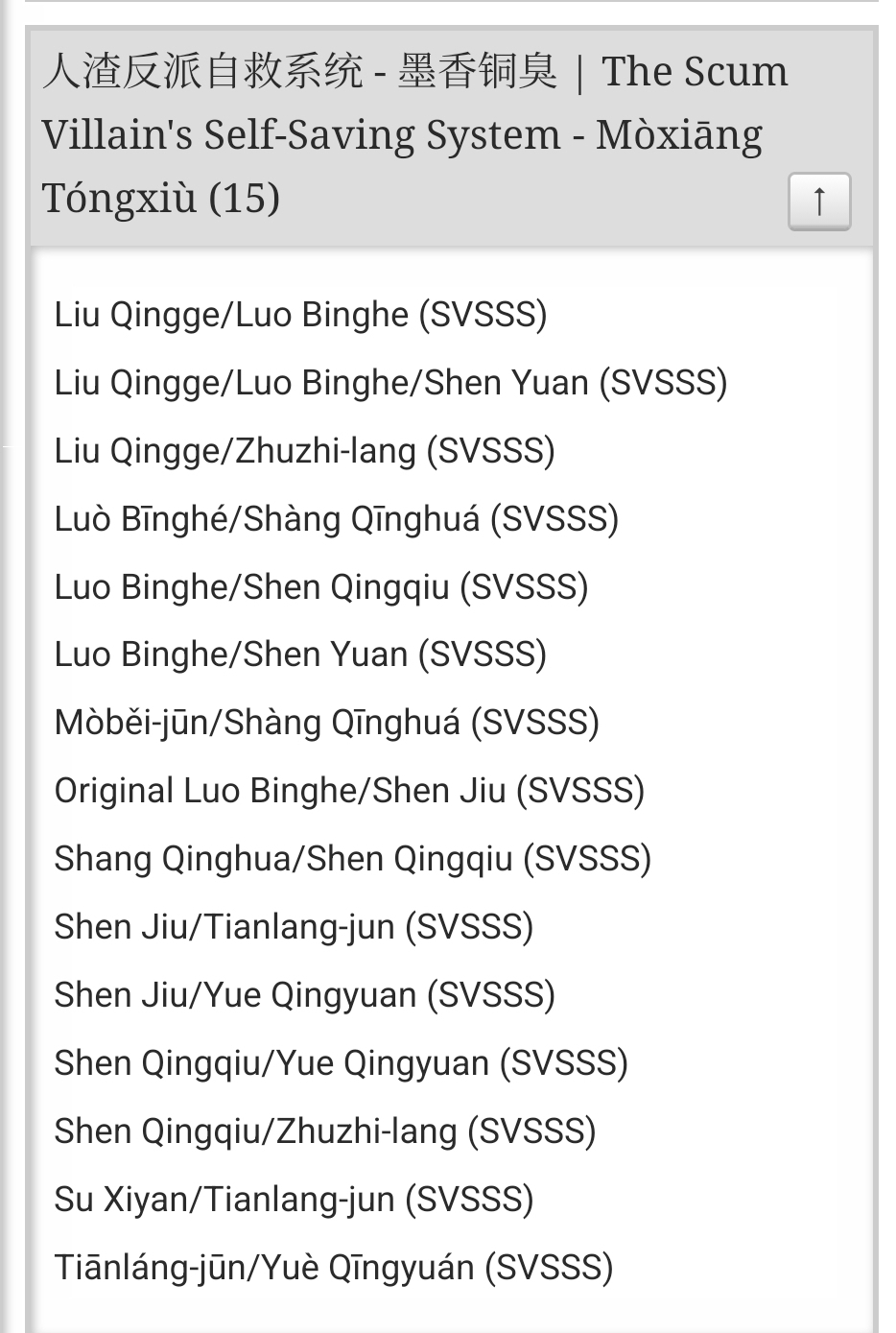Open Su Xiyan/Tianlang-jun (SVSSS) link

[294, 1200]
